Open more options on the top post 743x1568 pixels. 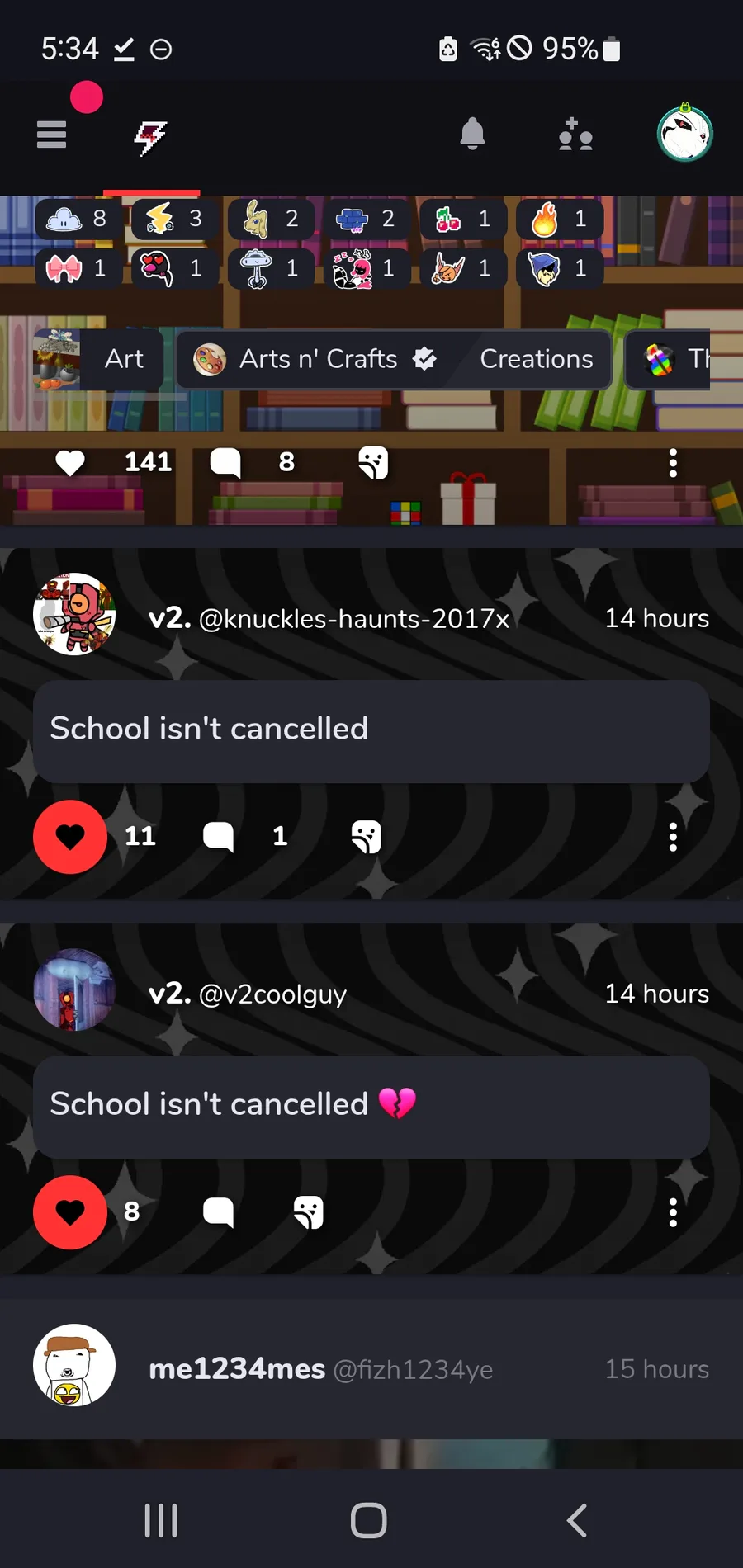click(673, 463)
